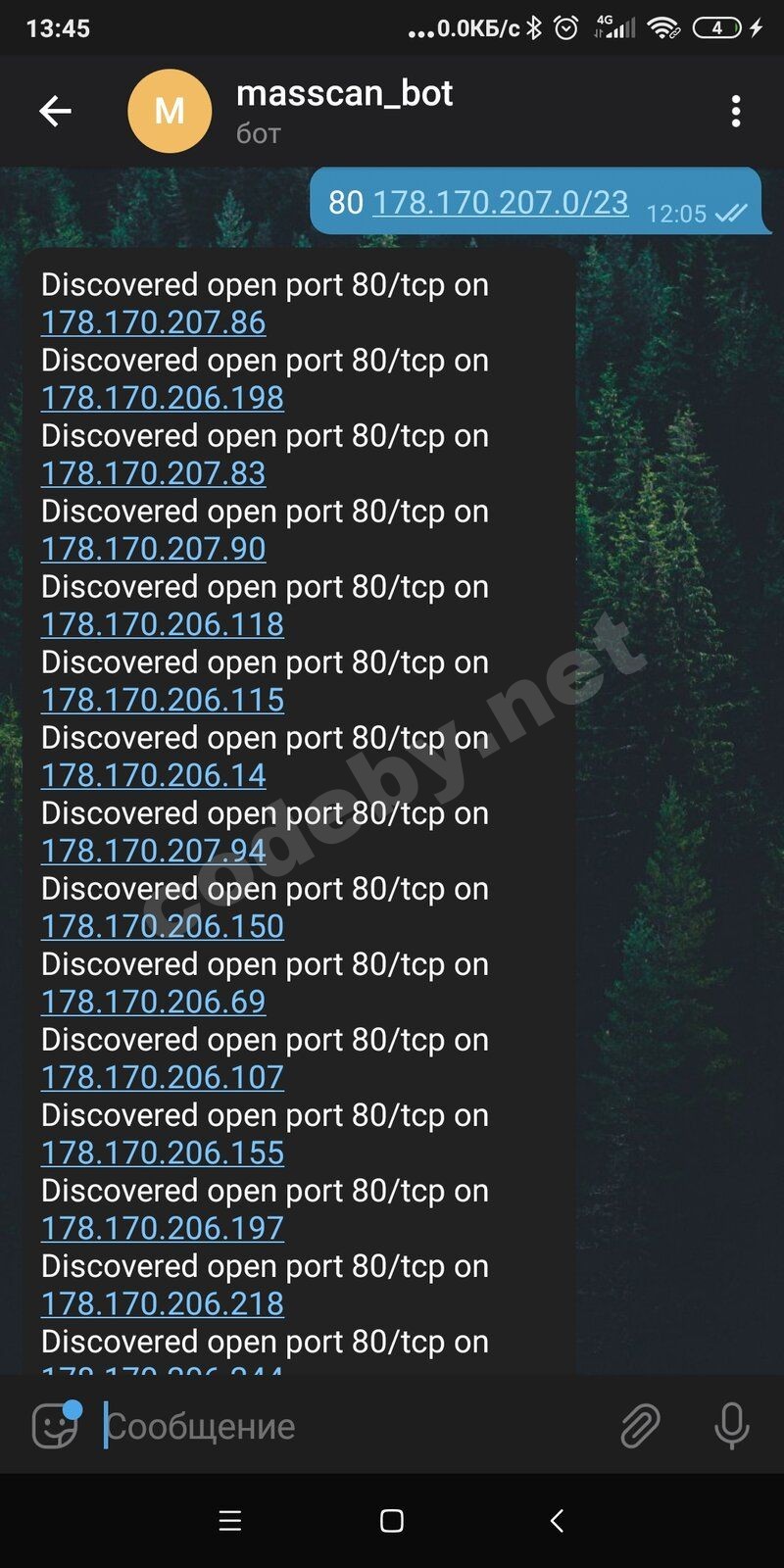Attach a file with the paperclip
This screenshot has height=1568, width=784.
640,1426
